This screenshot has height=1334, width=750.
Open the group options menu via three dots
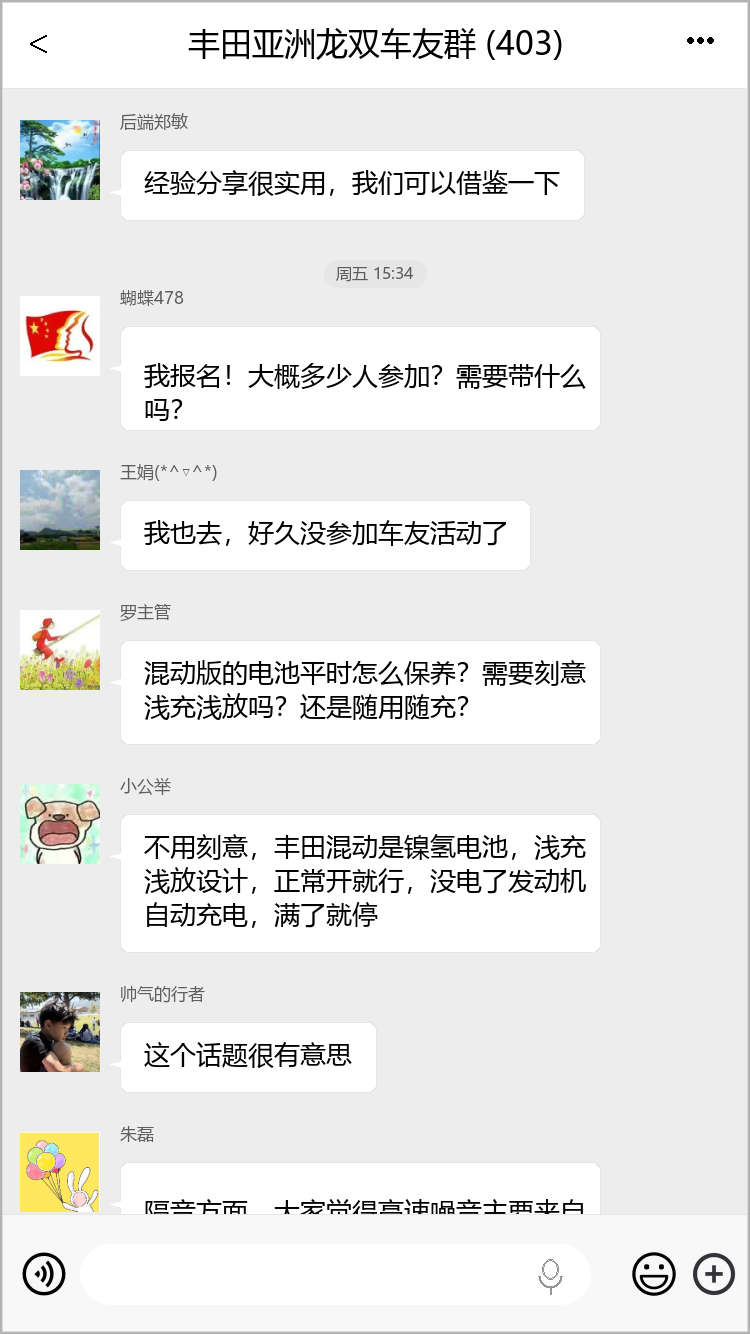coord(700,40)
